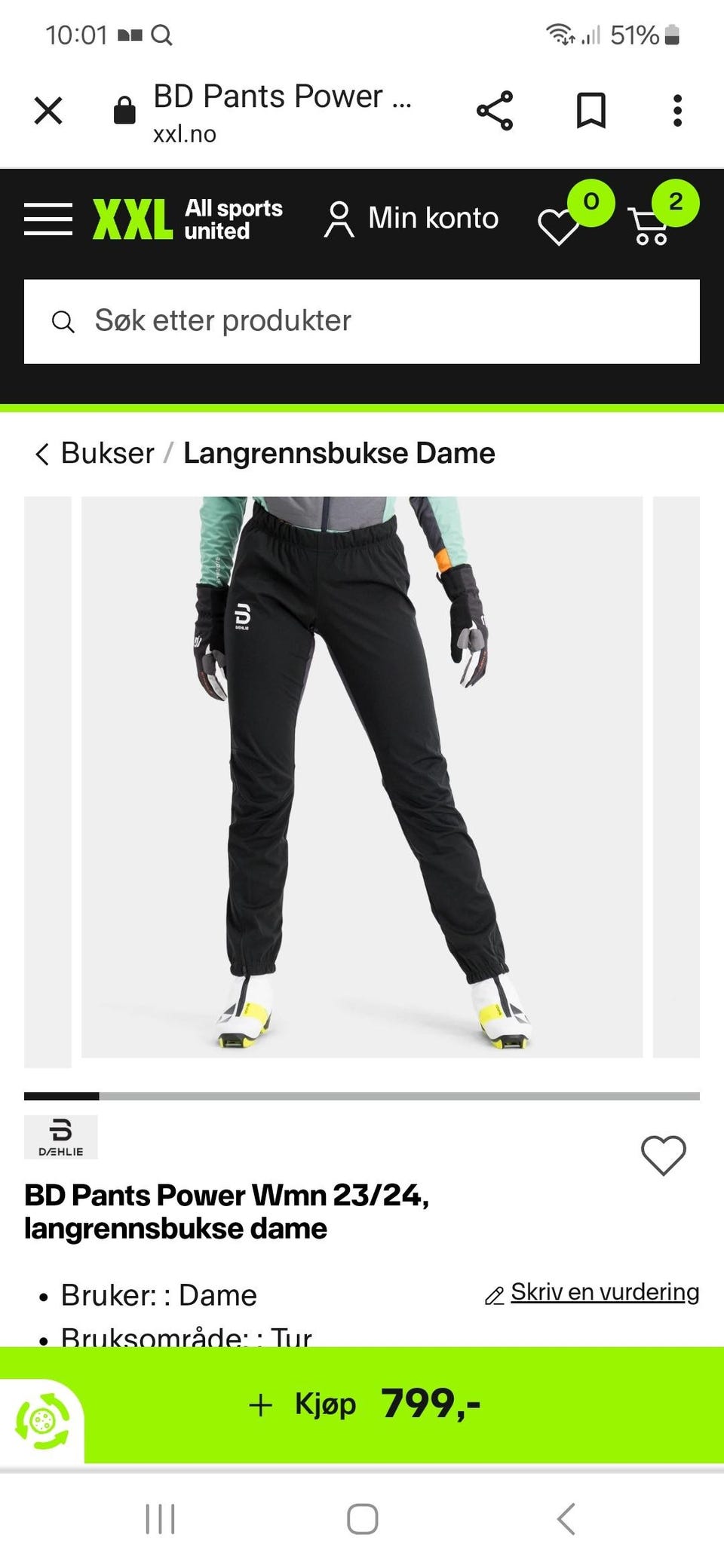Toggle the wishlist badge showing zero

tap(591, 201)
